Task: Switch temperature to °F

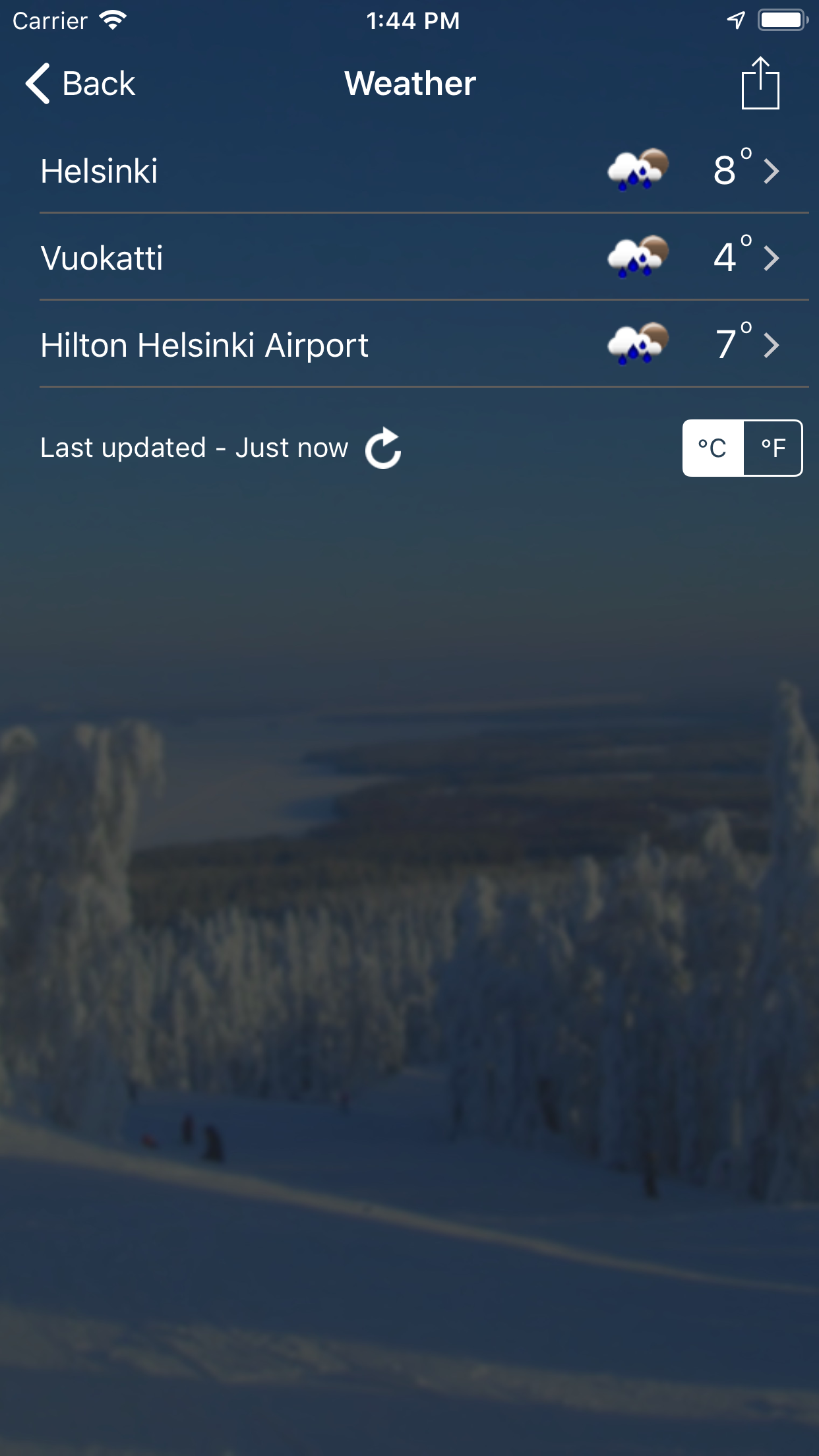Action: click(773, 448)
